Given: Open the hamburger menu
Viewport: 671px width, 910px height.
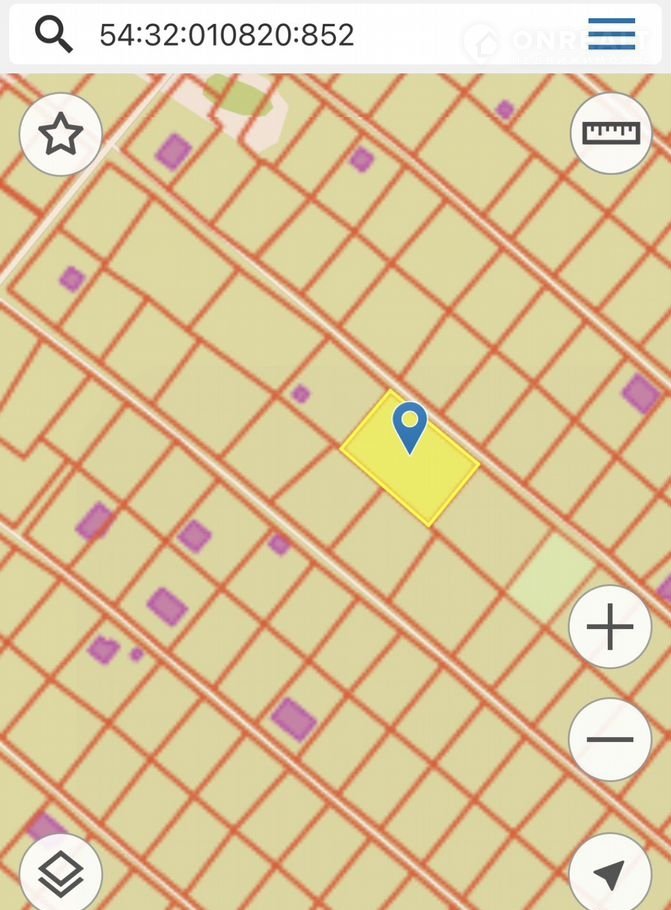Looking at the screenshot, I should click(612, 34).
